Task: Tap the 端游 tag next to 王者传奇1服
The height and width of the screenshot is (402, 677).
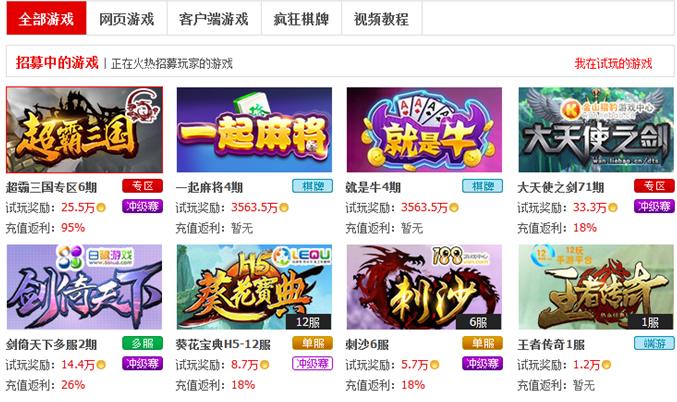Action: [653, 343]
